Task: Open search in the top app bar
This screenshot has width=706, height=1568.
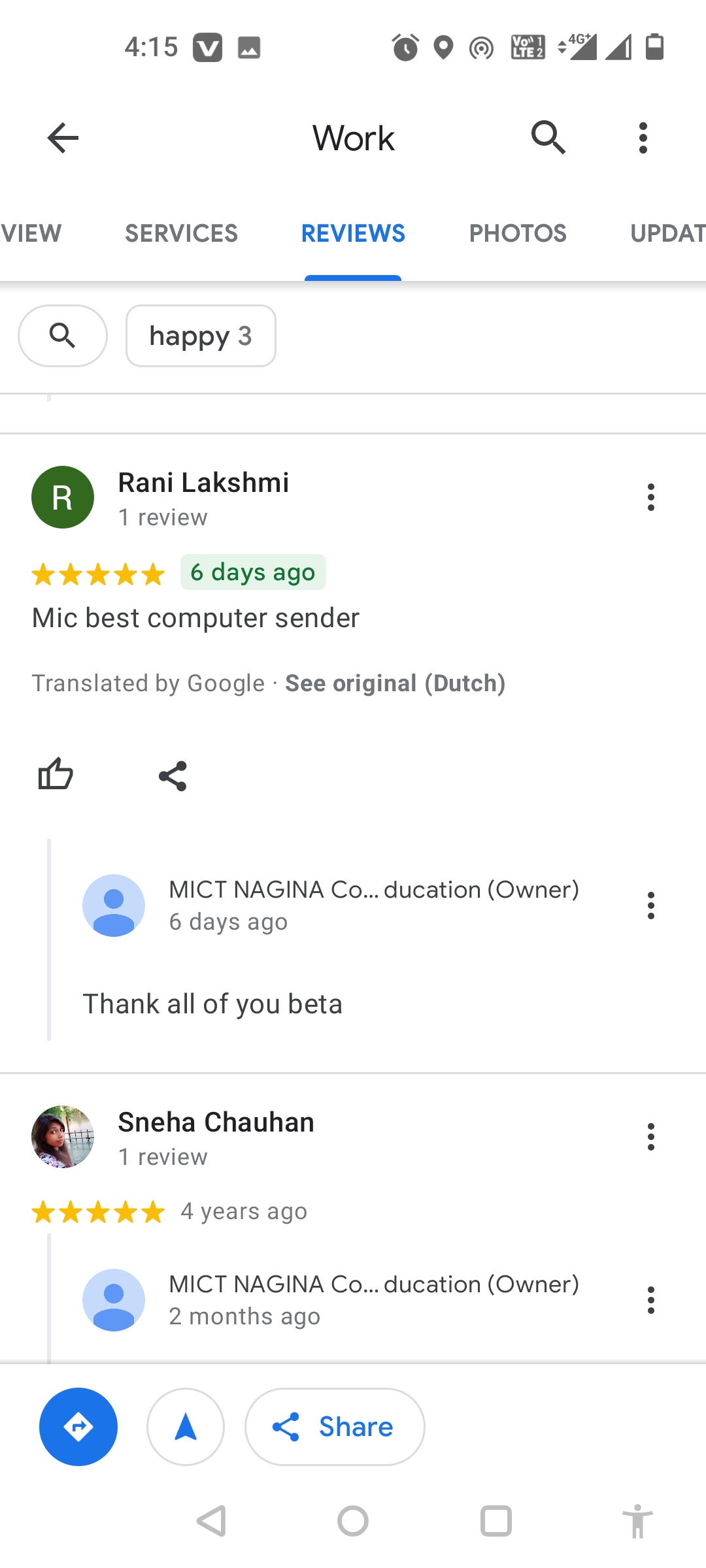Action: [x=548, y=138]
